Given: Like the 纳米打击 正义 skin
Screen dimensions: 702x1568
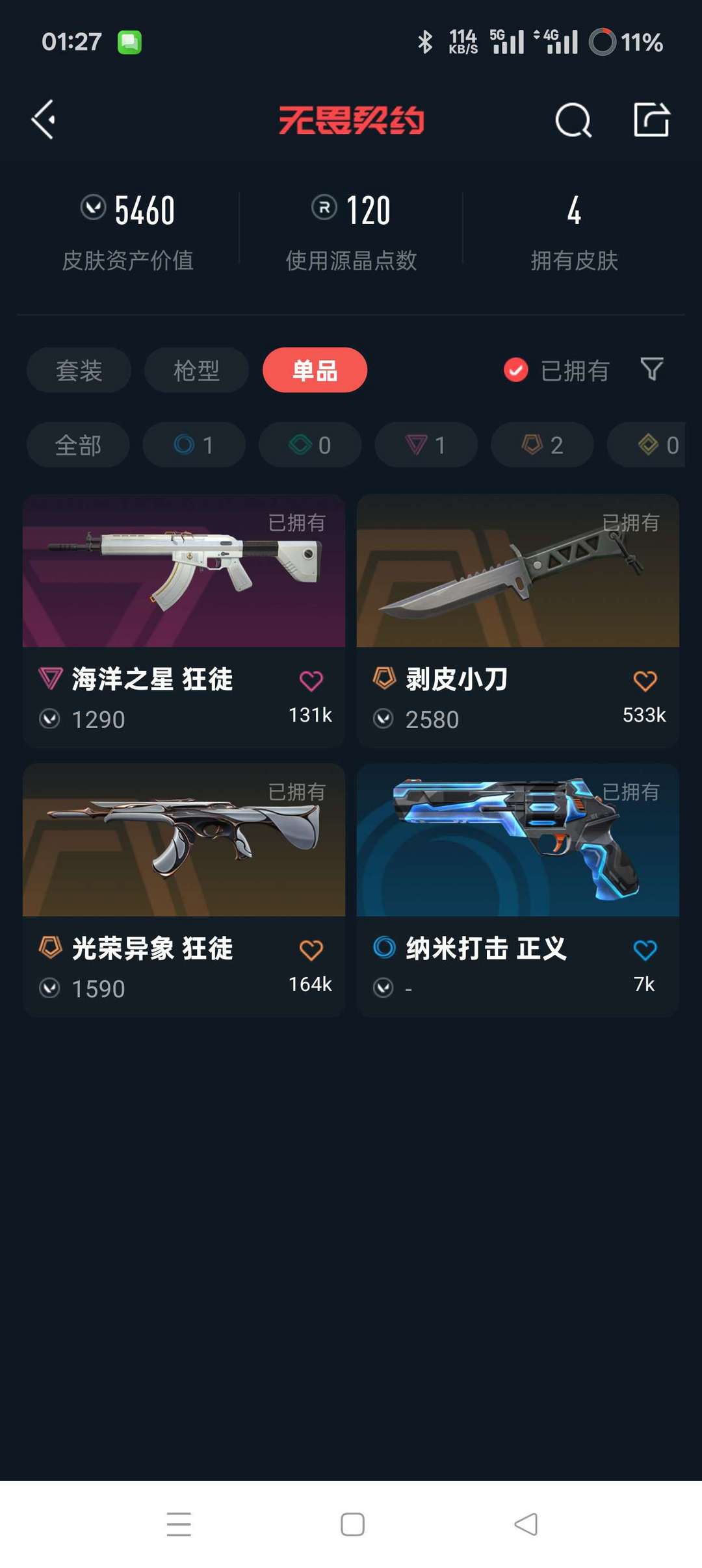Looking at the screenshot, I should [x=645, y=950].
